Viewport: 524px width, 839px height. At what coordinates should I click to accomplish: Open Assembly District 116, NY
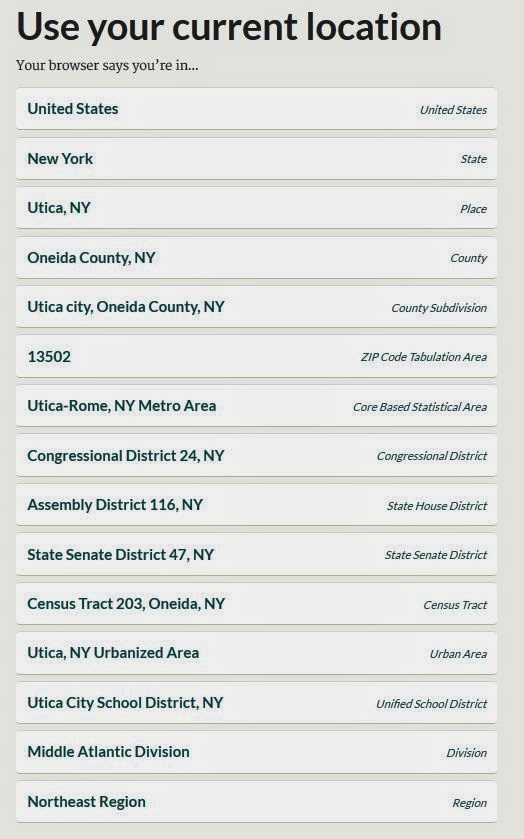tap(256, 505)
